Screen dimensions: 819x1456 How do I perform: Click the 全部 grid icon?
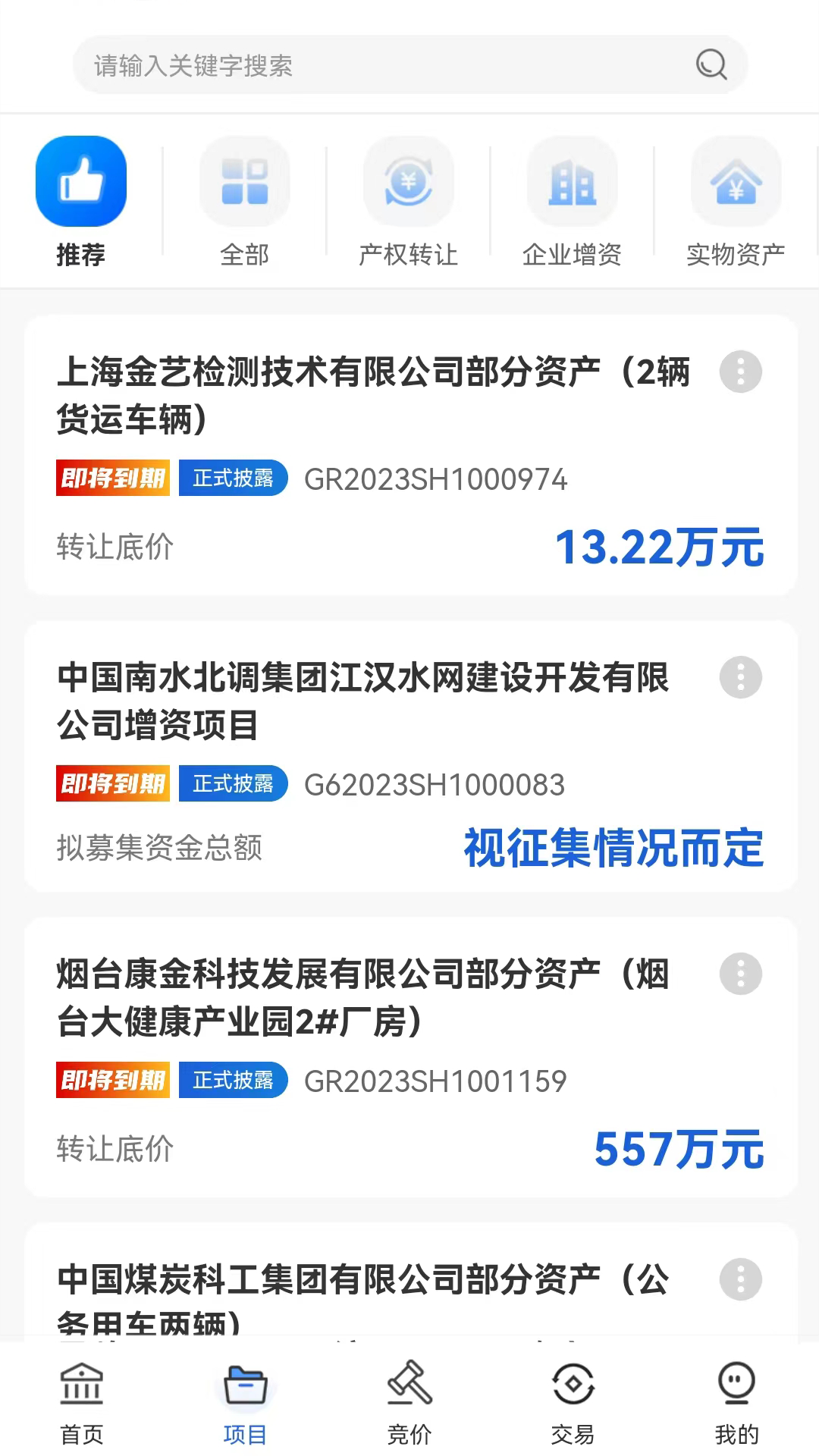click(244, 180)
